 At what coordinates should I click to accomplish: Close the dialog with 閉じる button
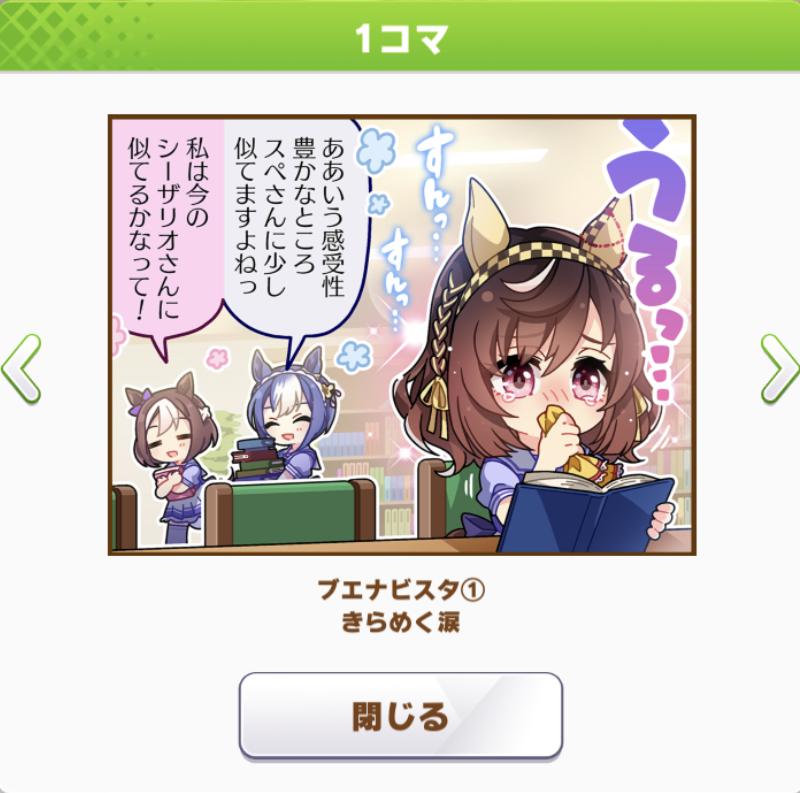(400, 716)
